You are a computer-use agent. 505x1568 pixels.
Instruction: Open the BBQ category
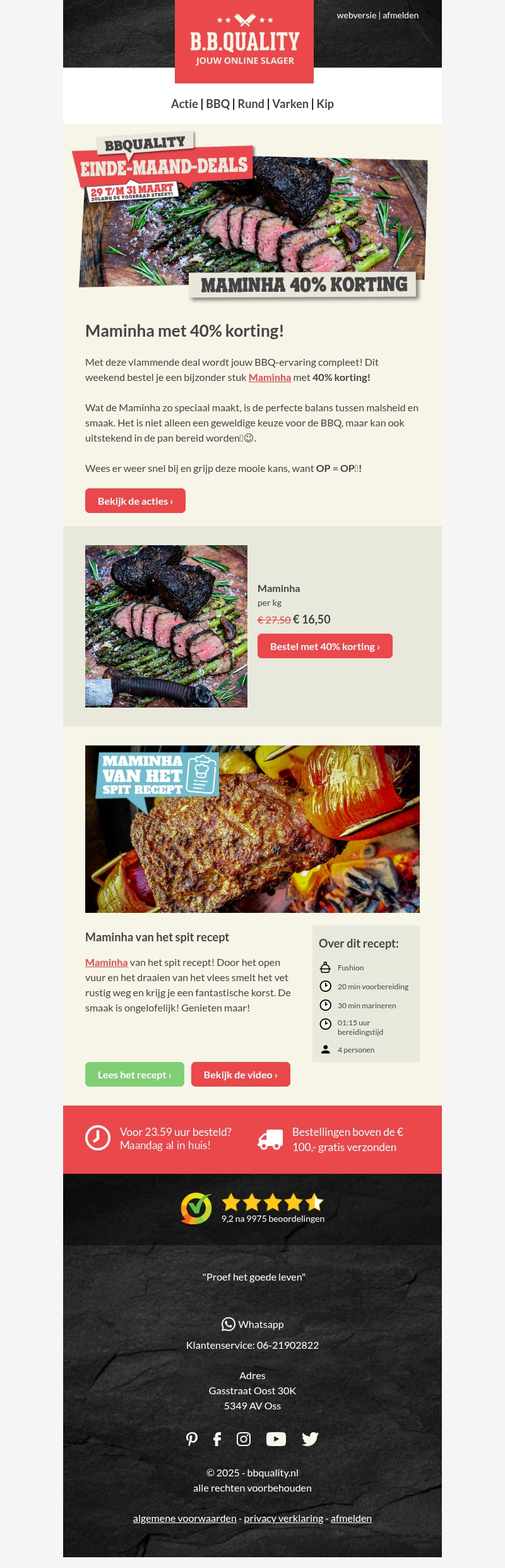coord(218,104)
